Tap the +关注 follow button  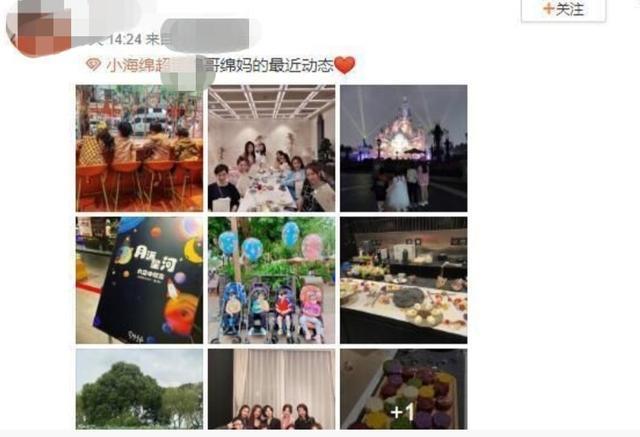click(564, 10)
